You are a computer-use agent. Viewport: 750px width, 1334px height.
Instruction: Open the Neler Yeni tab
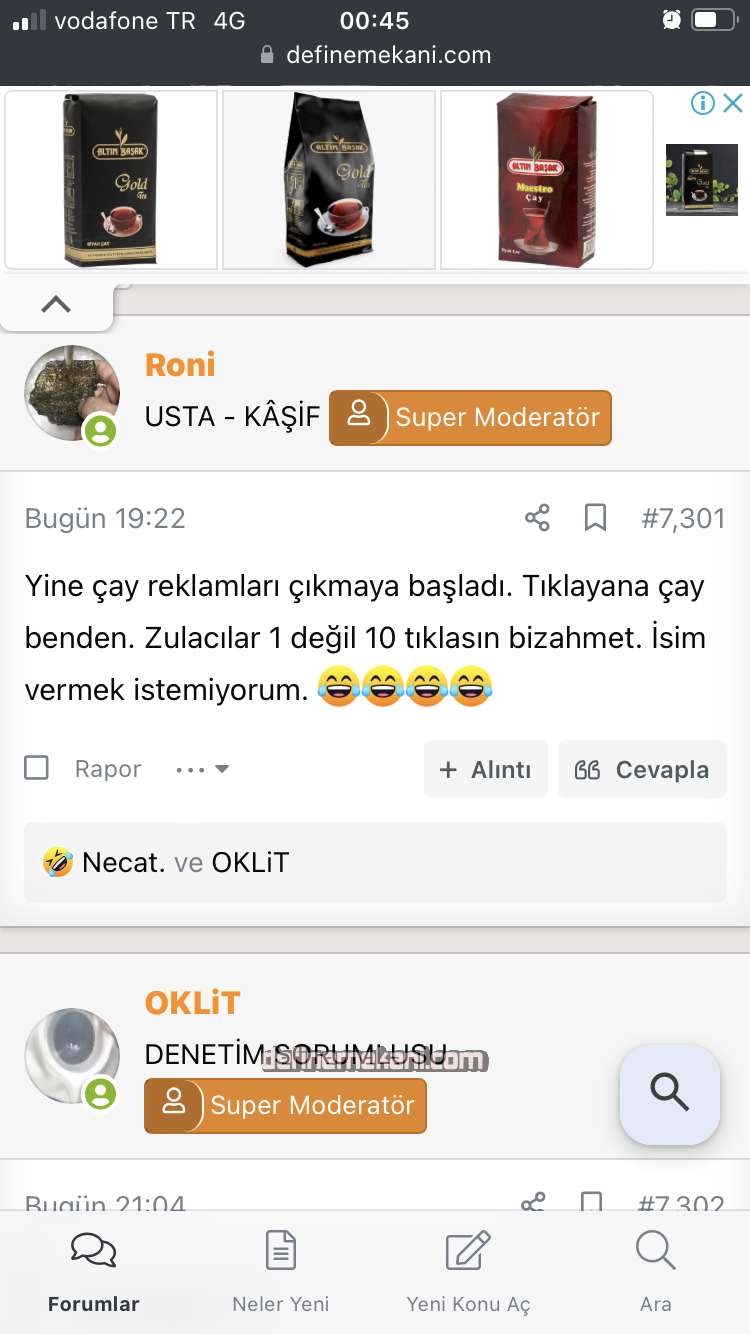point(280,1268)
